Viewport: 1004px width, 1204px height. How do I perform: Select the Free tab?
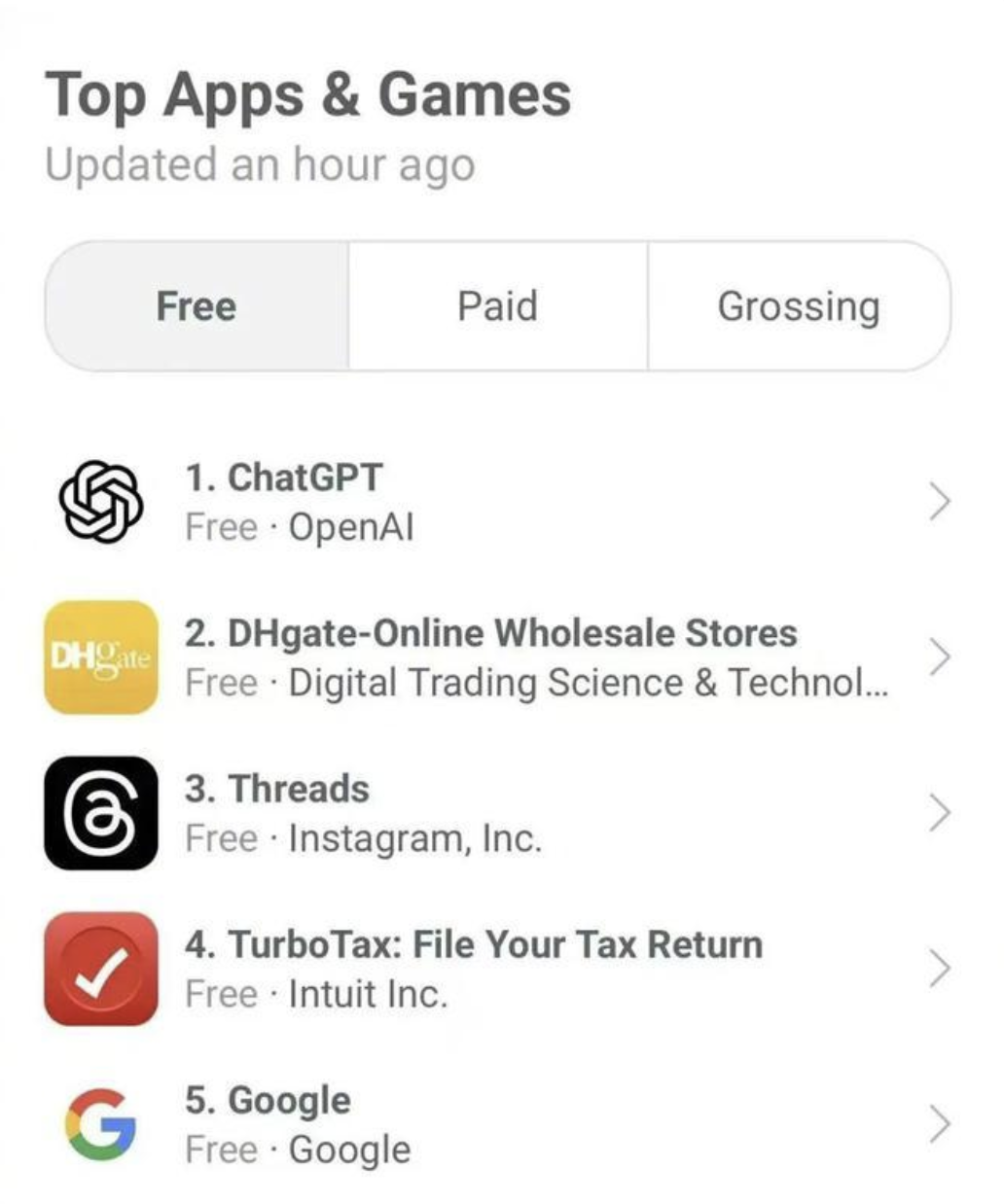(197, 306)
